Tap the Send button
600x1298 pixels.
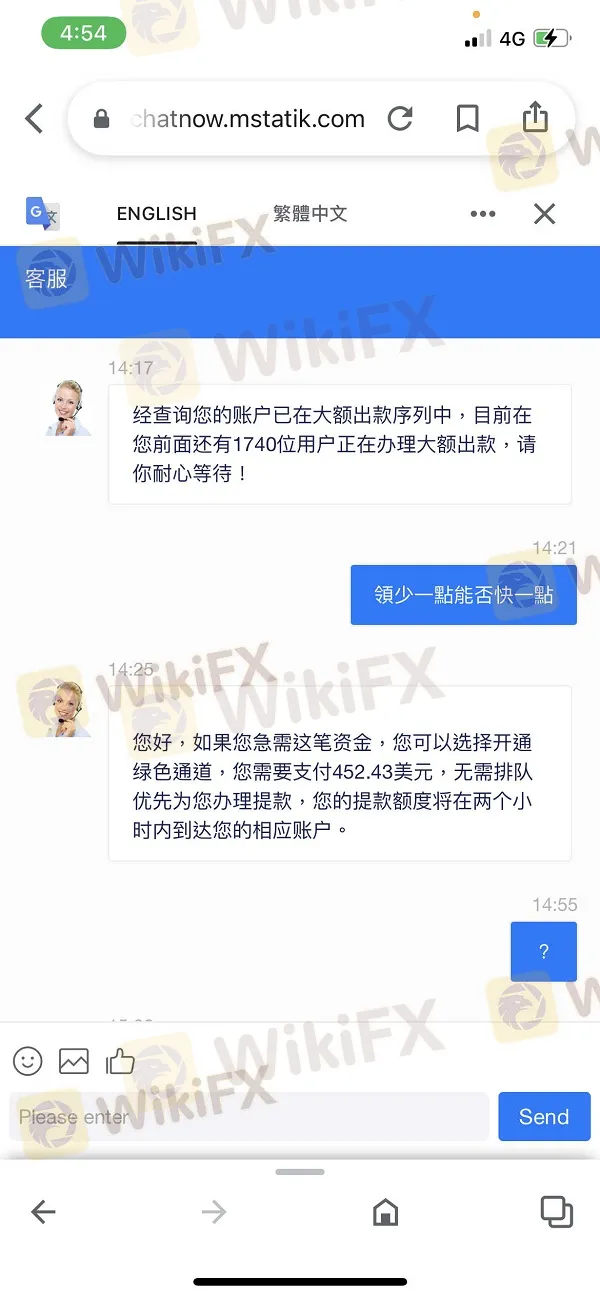point(544,1117)
